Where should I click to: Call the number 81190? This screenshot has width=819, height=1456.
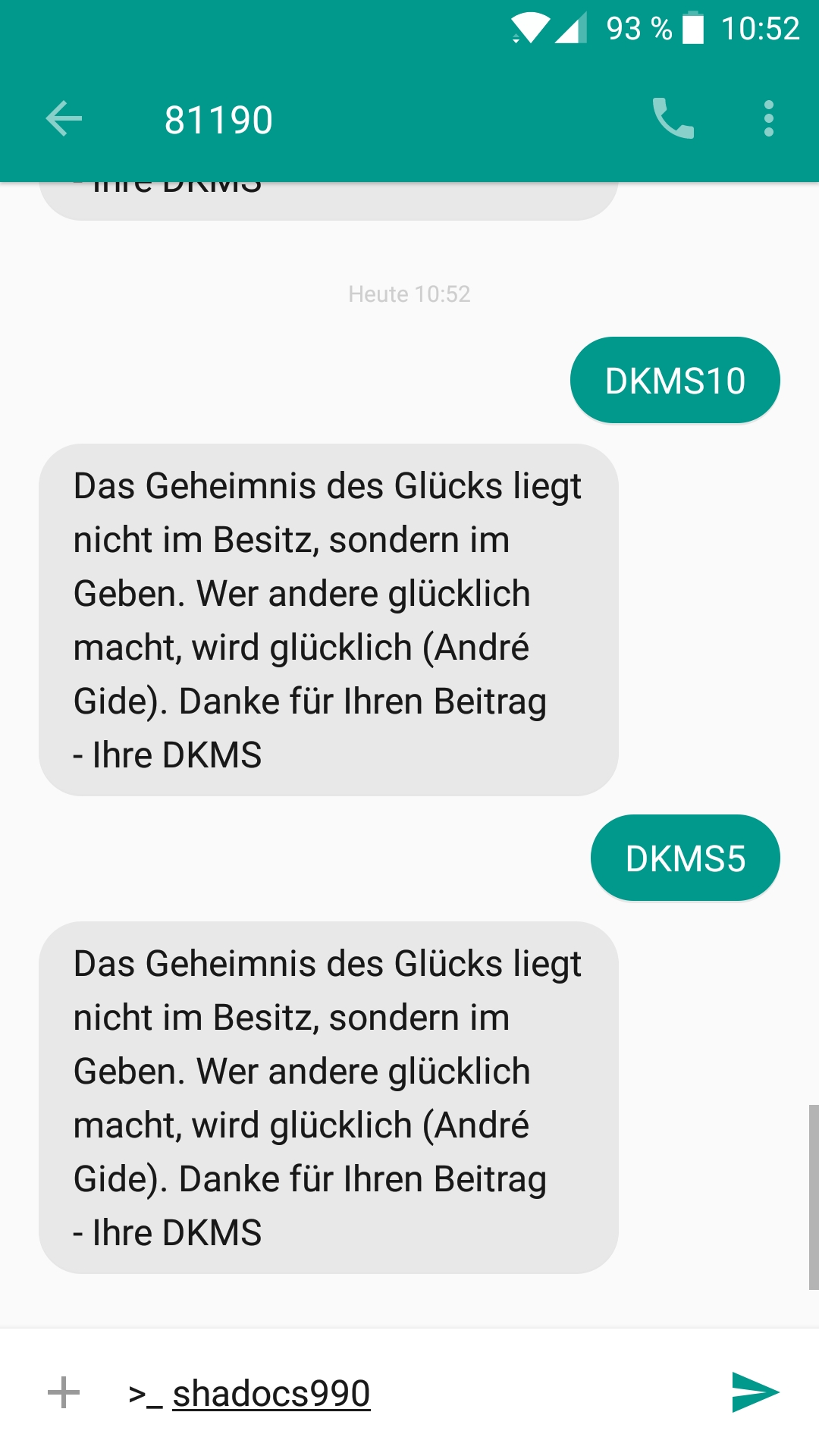673,118
